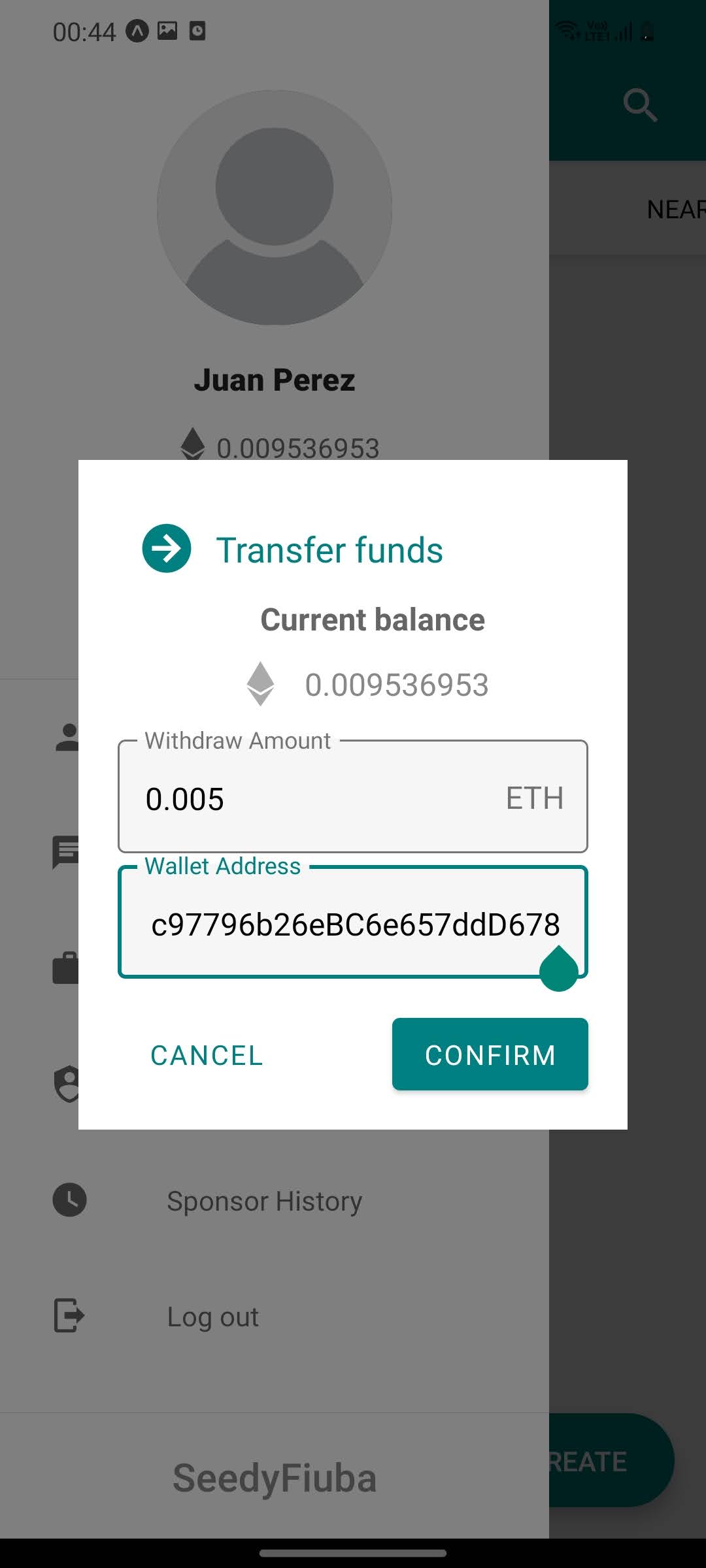Image resolution: width=706 pixels, height=1568 pixels.
Task: Confirm the funds transfer
Action: 490,1054
